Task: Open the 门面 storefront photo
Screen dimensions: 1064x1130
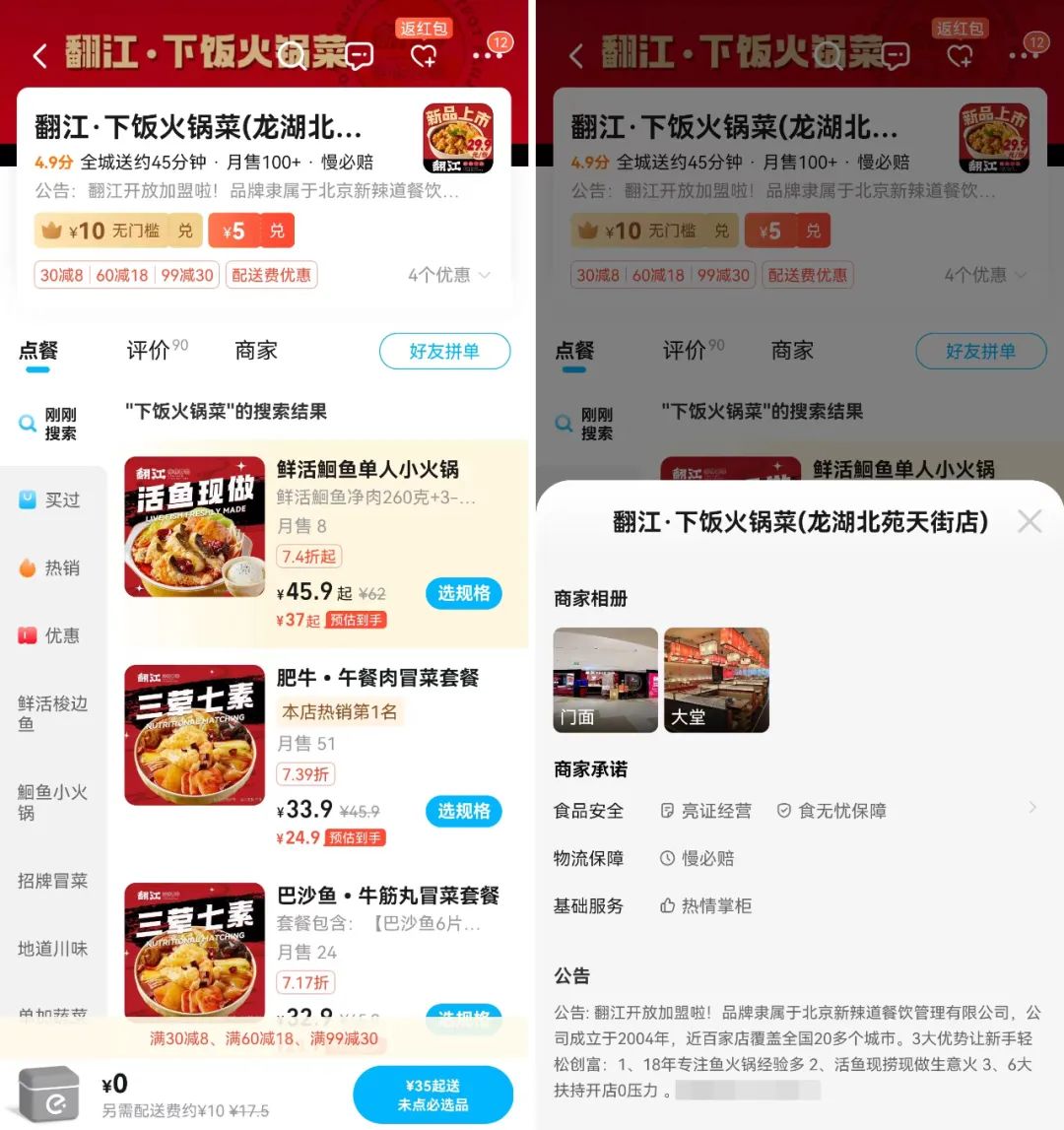Action: 605,680
